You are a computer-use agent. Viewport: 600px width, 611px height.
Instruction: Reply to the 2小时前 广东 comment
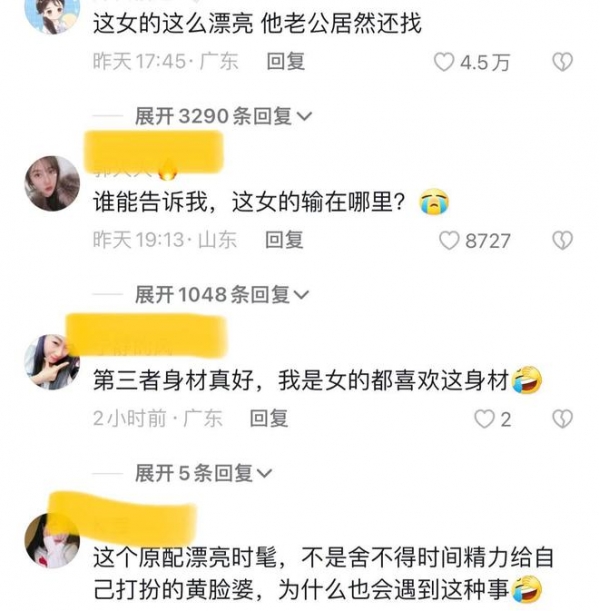coord(269,418)
